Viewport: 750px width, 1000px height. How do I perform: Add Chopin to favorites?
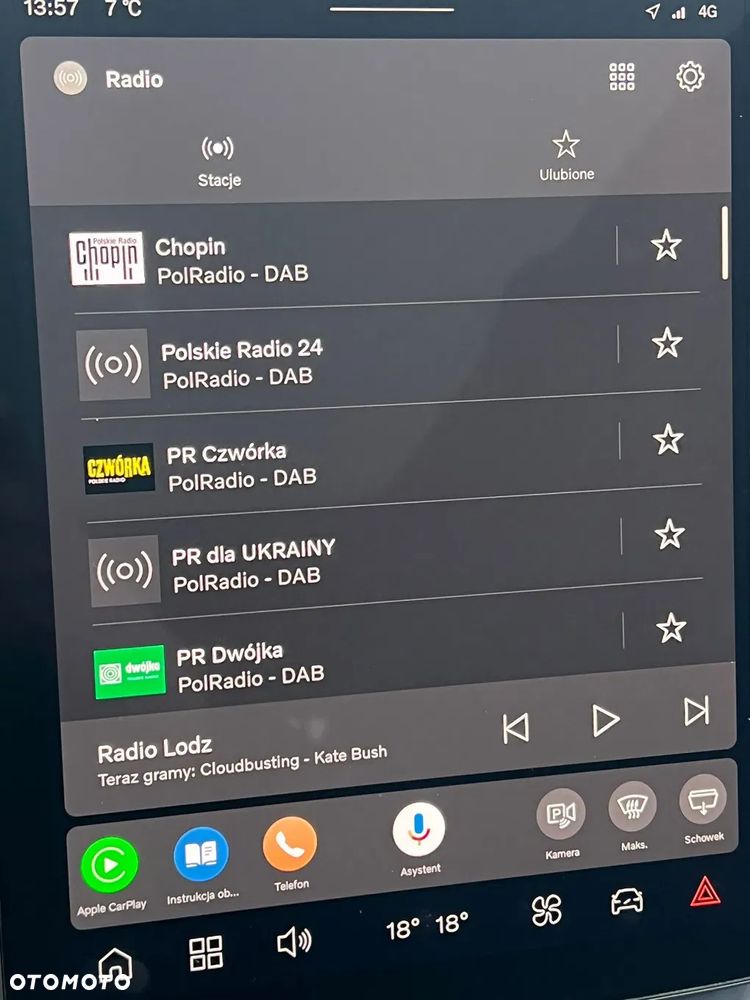click(x=666, y=245)
